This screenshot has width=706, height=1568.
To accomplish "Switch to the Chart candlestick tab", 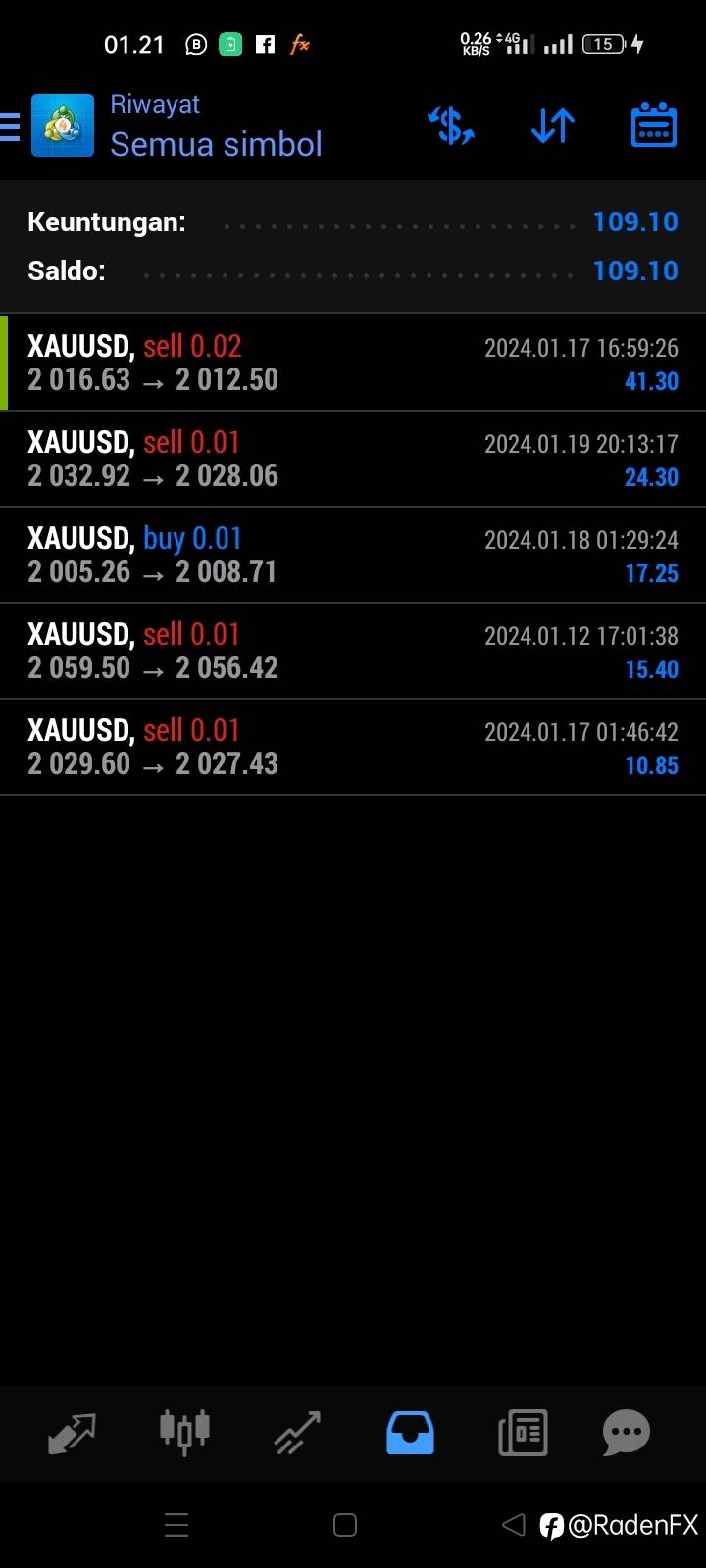I will click(184, 1433).
